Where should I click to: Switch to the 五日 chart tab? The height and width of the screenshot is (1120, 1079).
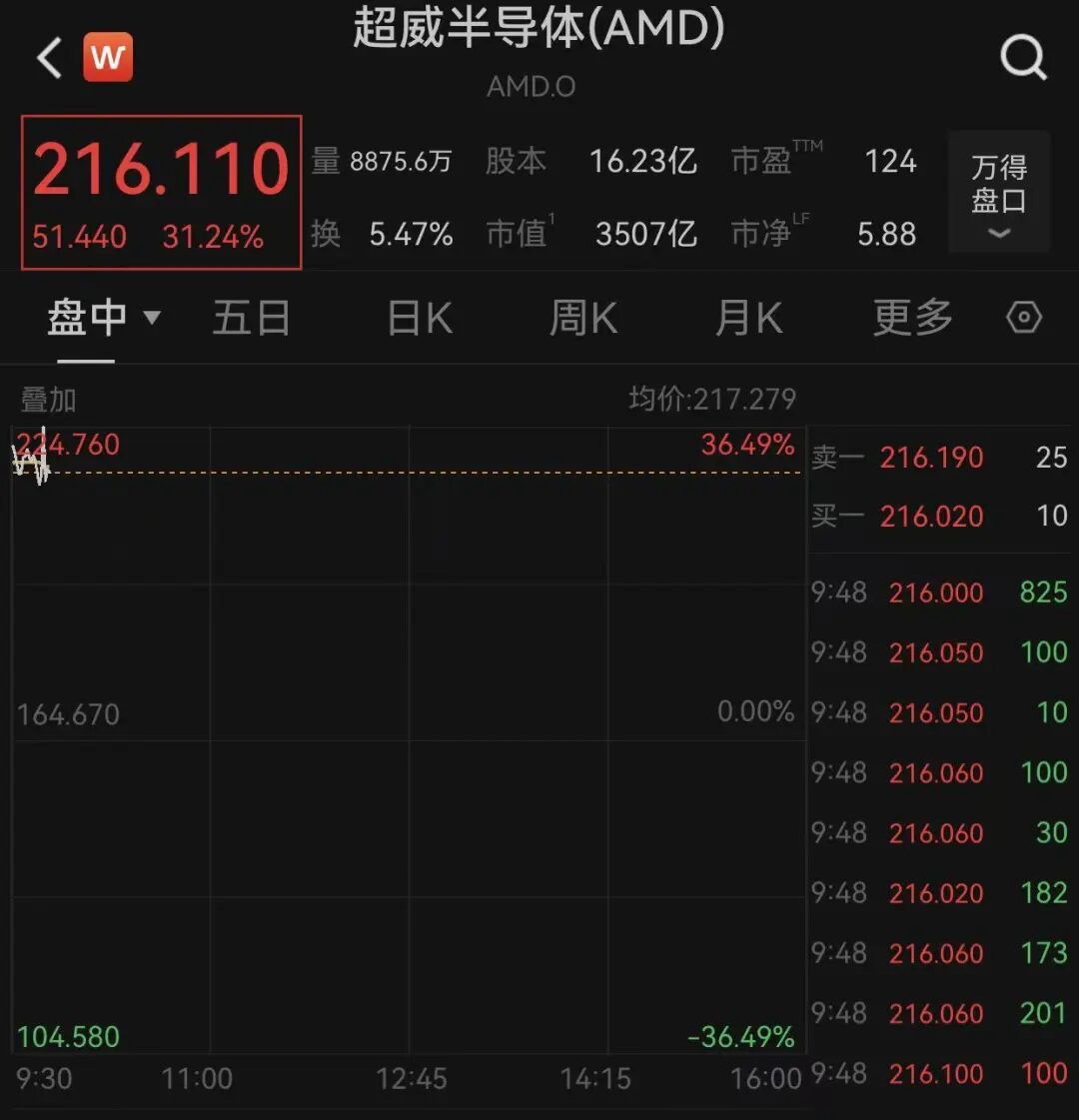point(251,319)
